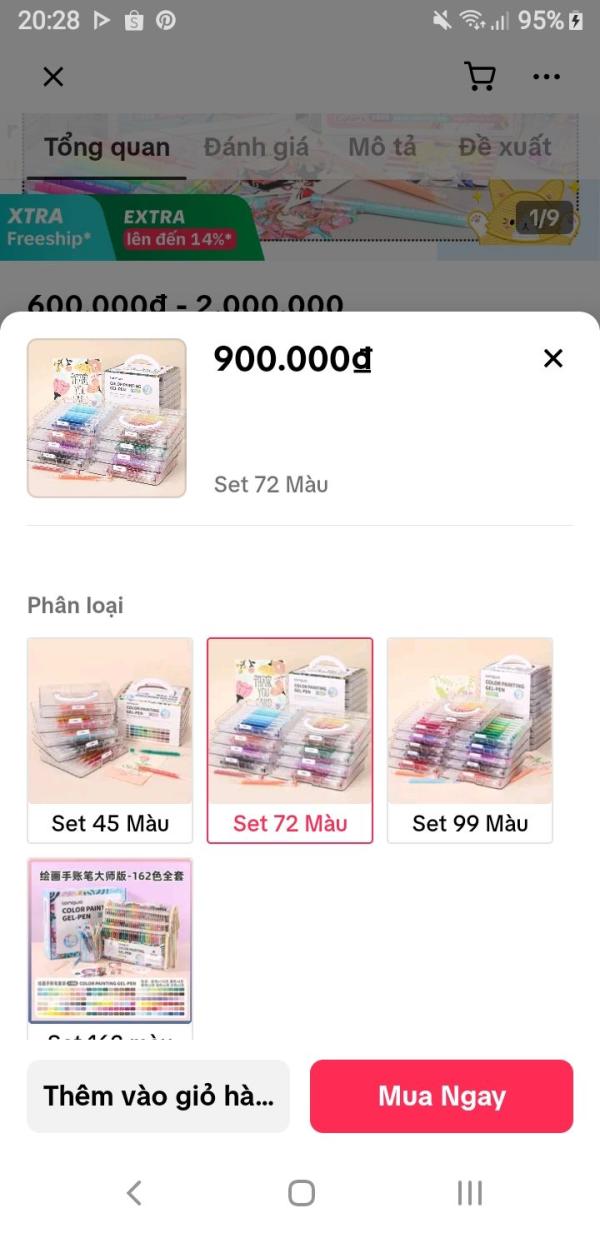This screenshot has width=600, height=1233.
Task: Select the Set 45 Màu option
Action: pos(110,740)
